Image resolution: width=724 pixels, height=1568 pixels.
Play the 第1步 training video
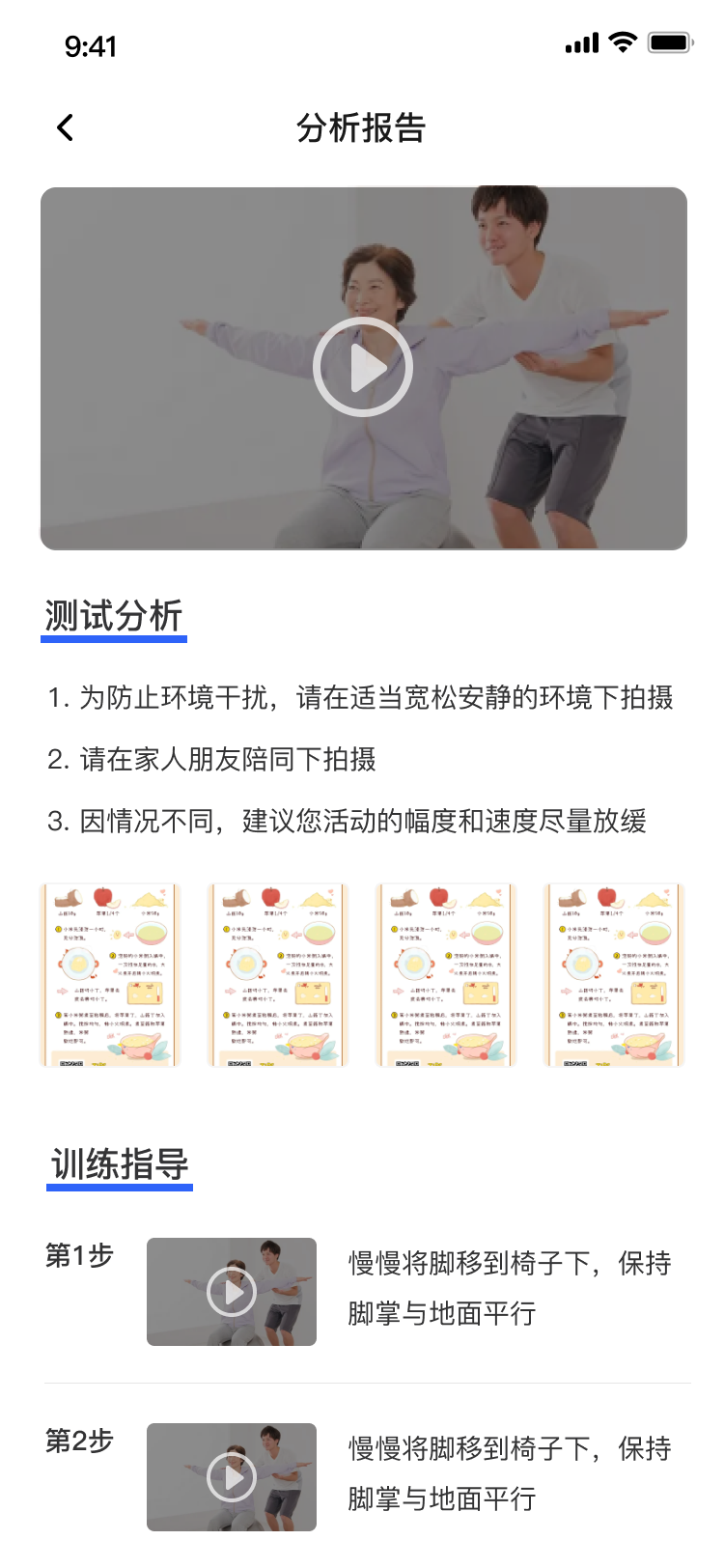[232, 1292]
